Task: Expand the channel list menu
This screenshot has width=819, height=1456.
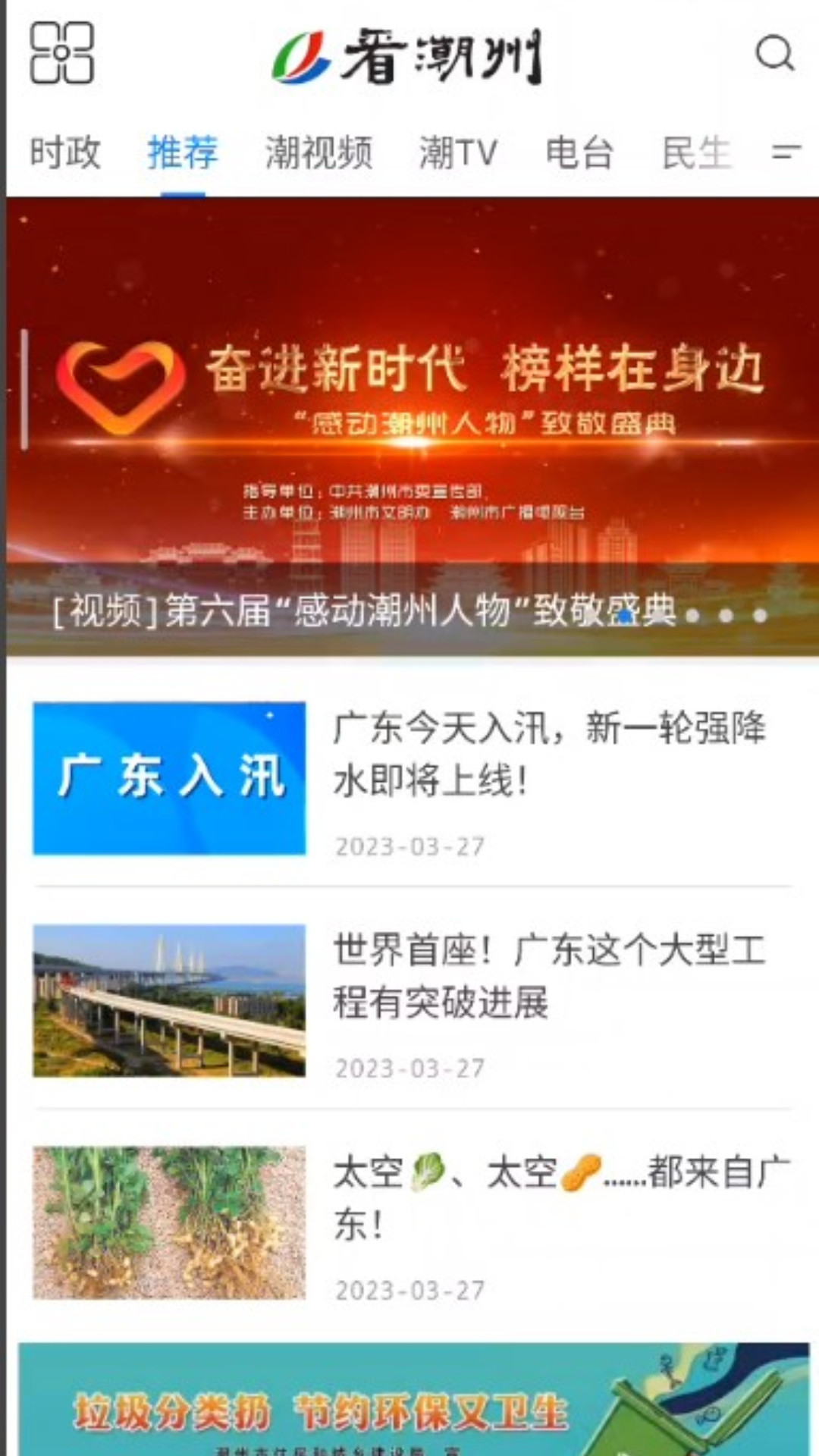Action: coord(786,152)
